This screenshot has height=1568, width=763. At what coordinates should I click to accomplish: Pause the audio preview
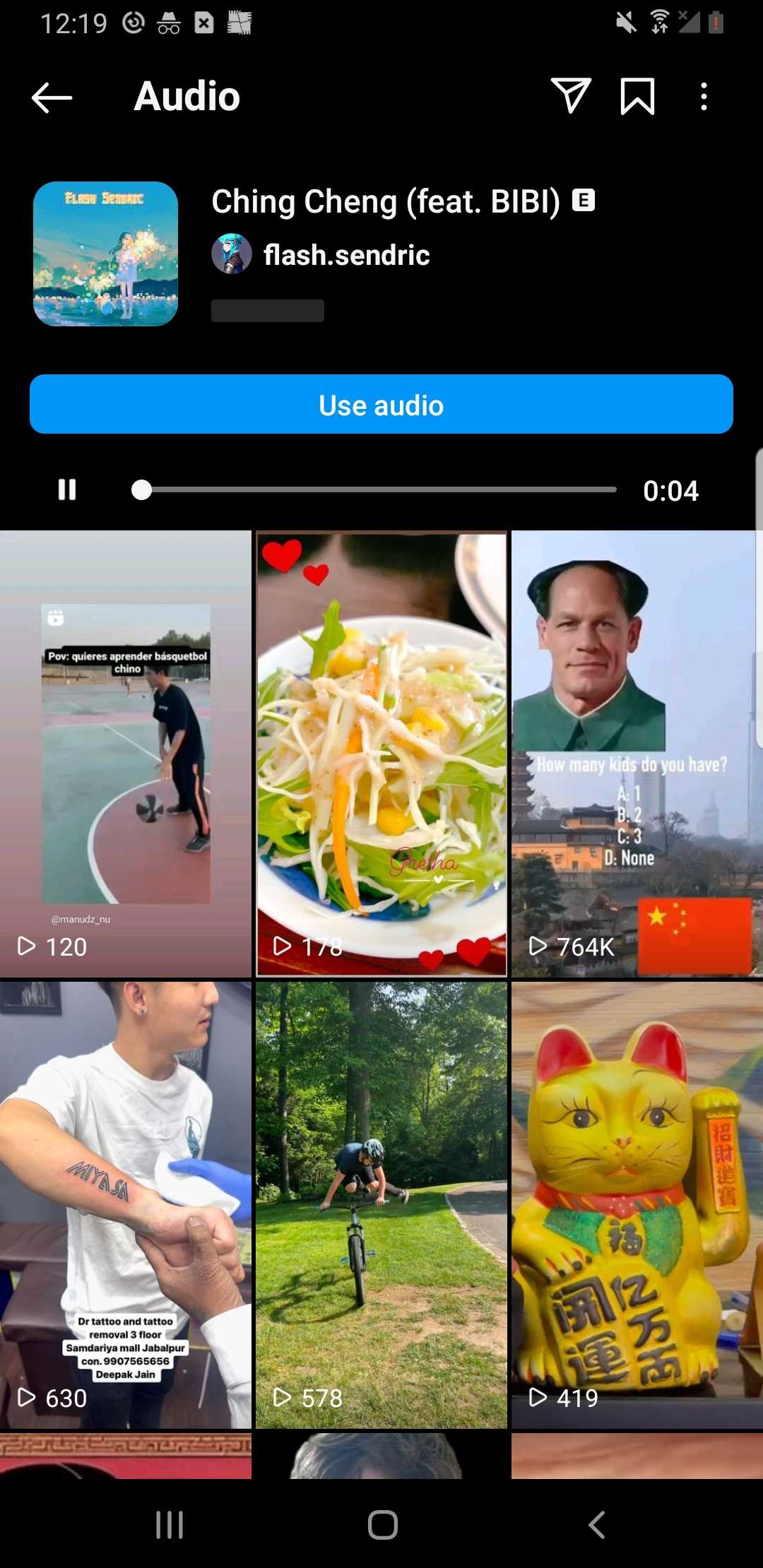(x=67, y=489)
